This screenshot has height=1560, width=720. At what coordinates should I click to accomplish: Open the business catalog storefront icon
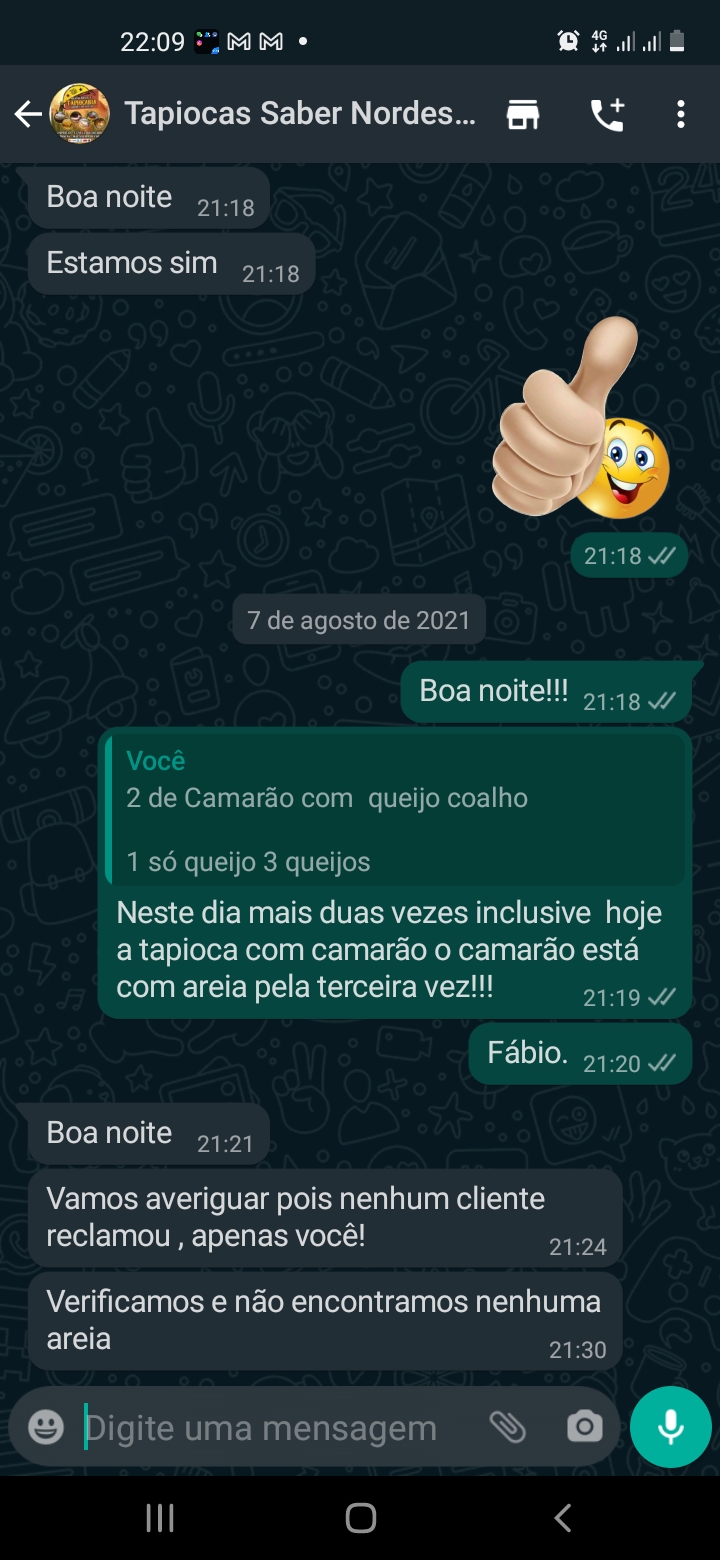pyautogui.click(x=522, y=115)
